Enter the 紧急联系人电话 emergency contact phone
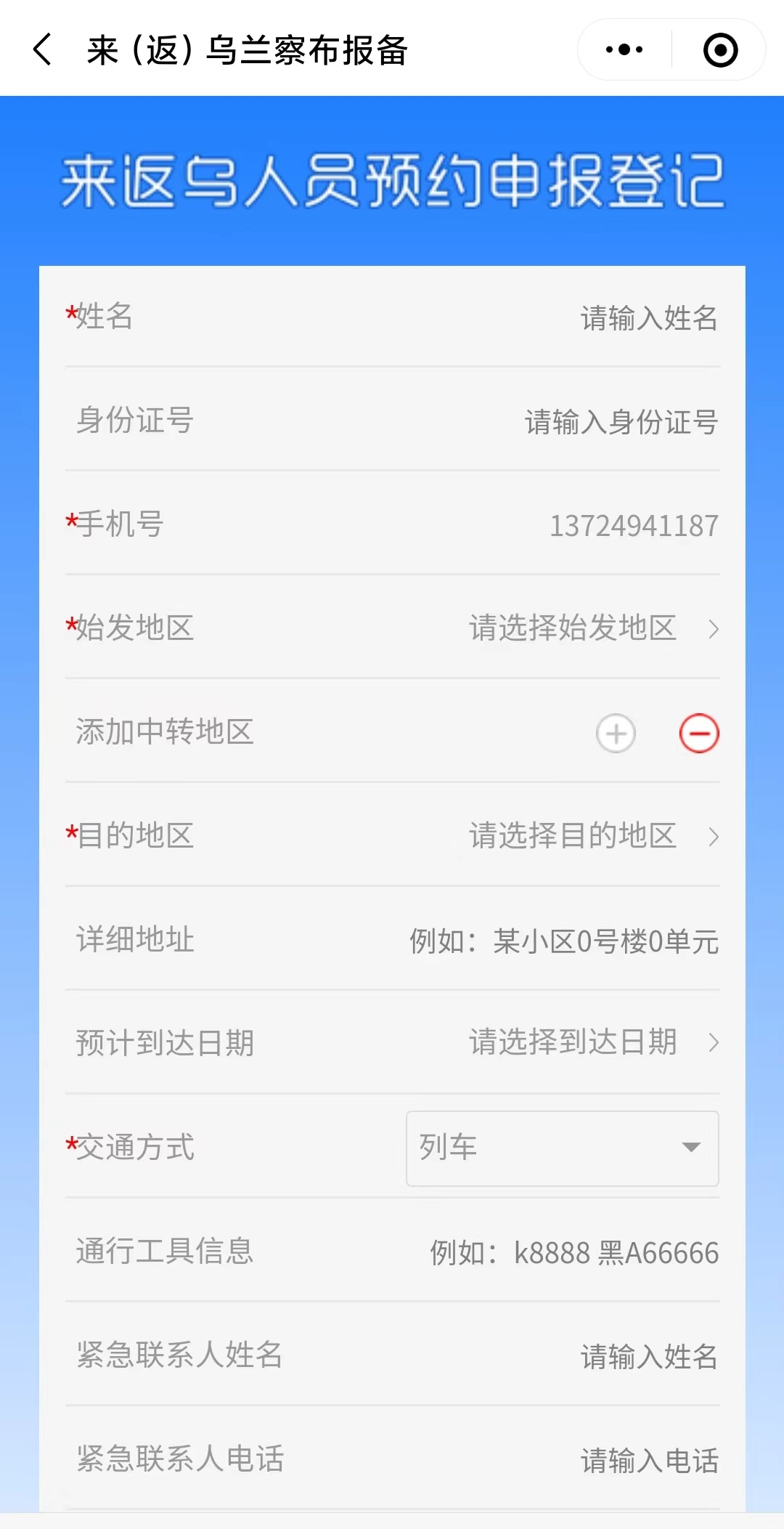784x1529 pixels. pos(648,1461)
